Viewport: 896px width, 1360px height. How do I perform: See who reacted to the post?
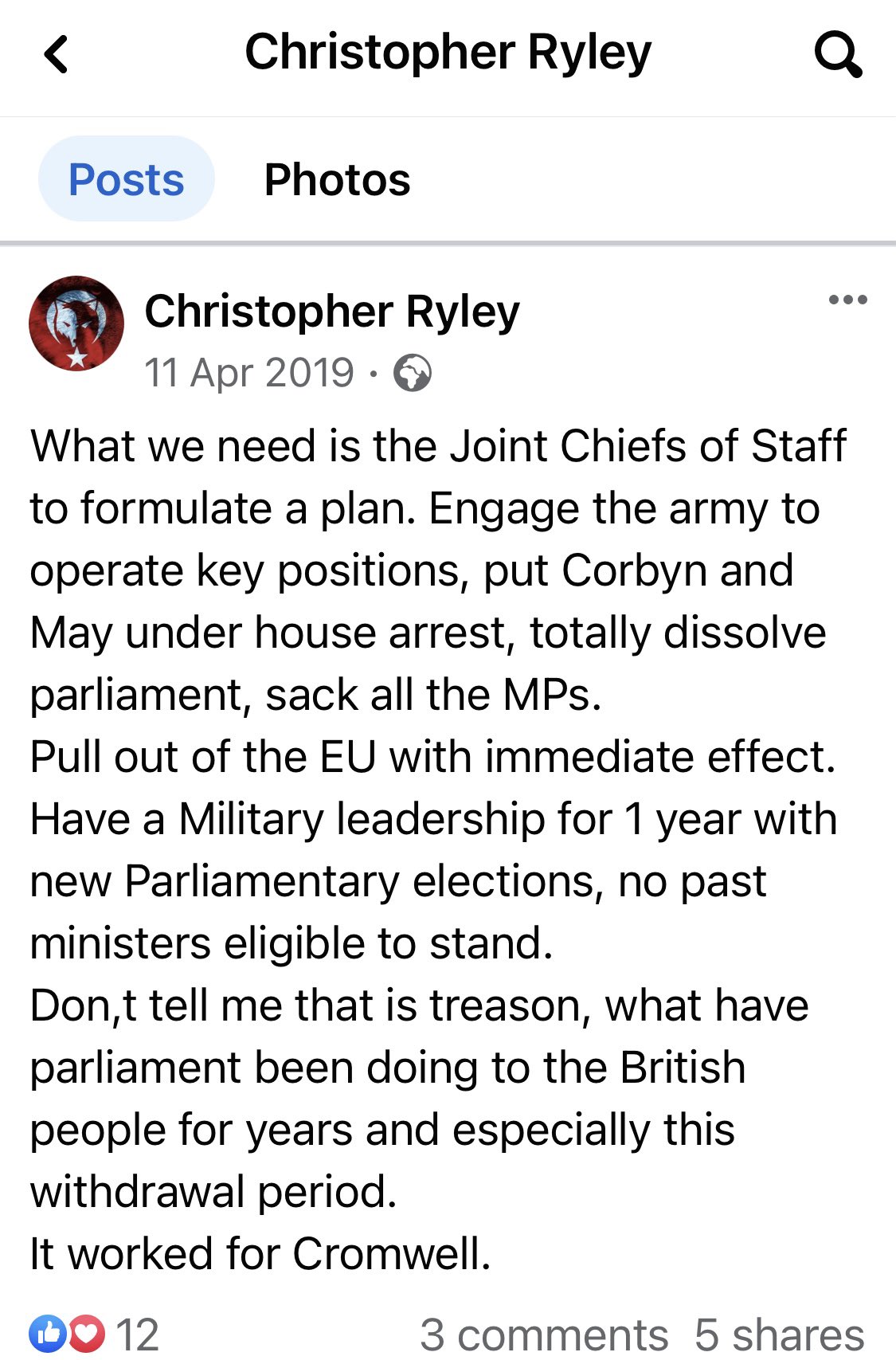[x=94, y=1335]
